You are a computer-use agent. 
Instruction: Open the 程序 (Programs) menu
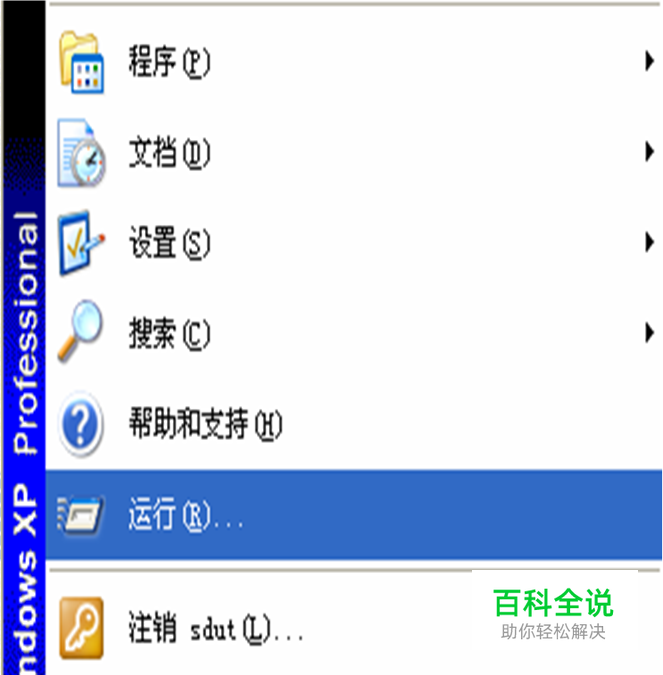click(x=170, y=64)
